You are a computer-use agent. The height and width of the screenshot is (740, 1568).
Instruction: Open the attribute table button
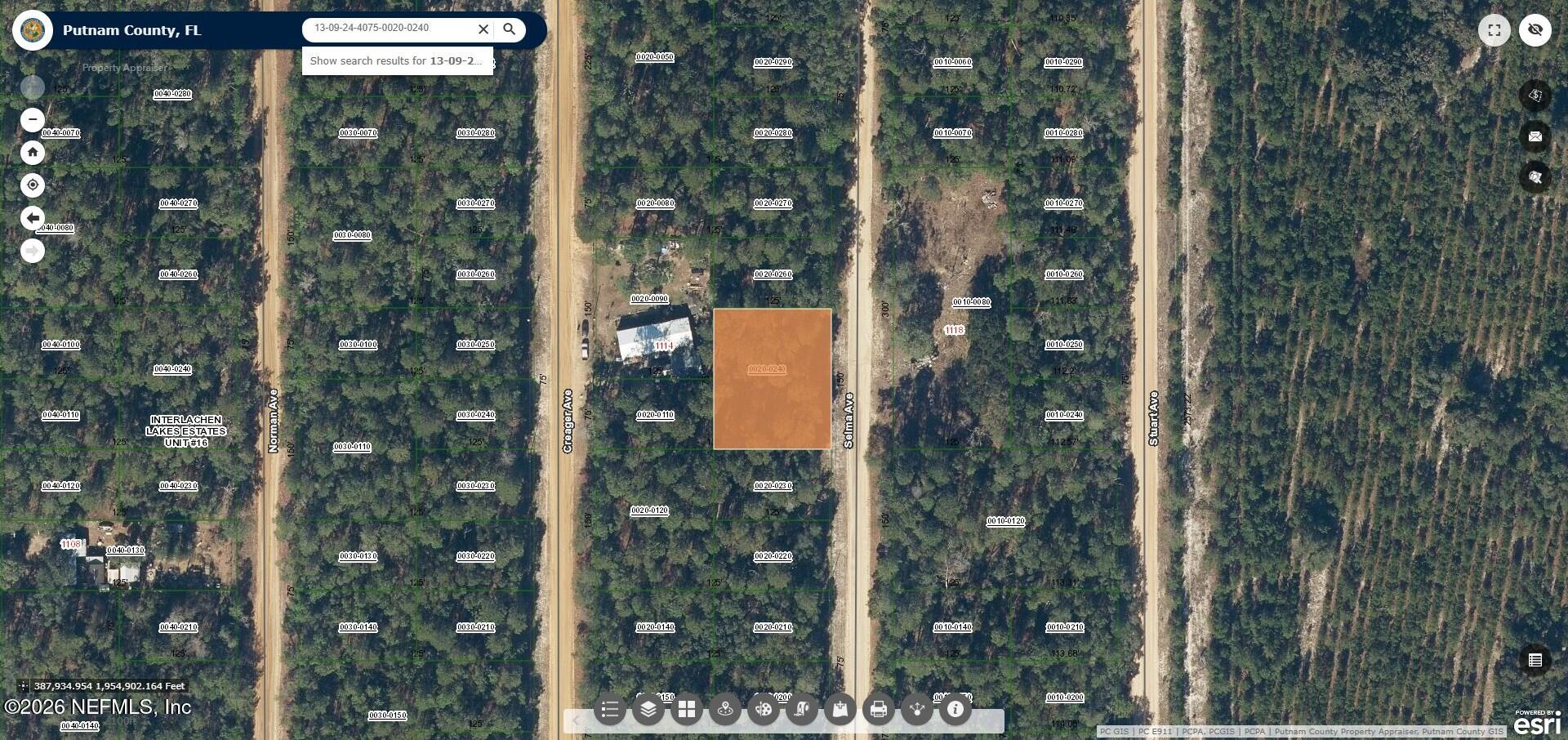[x=1535, y=660]
